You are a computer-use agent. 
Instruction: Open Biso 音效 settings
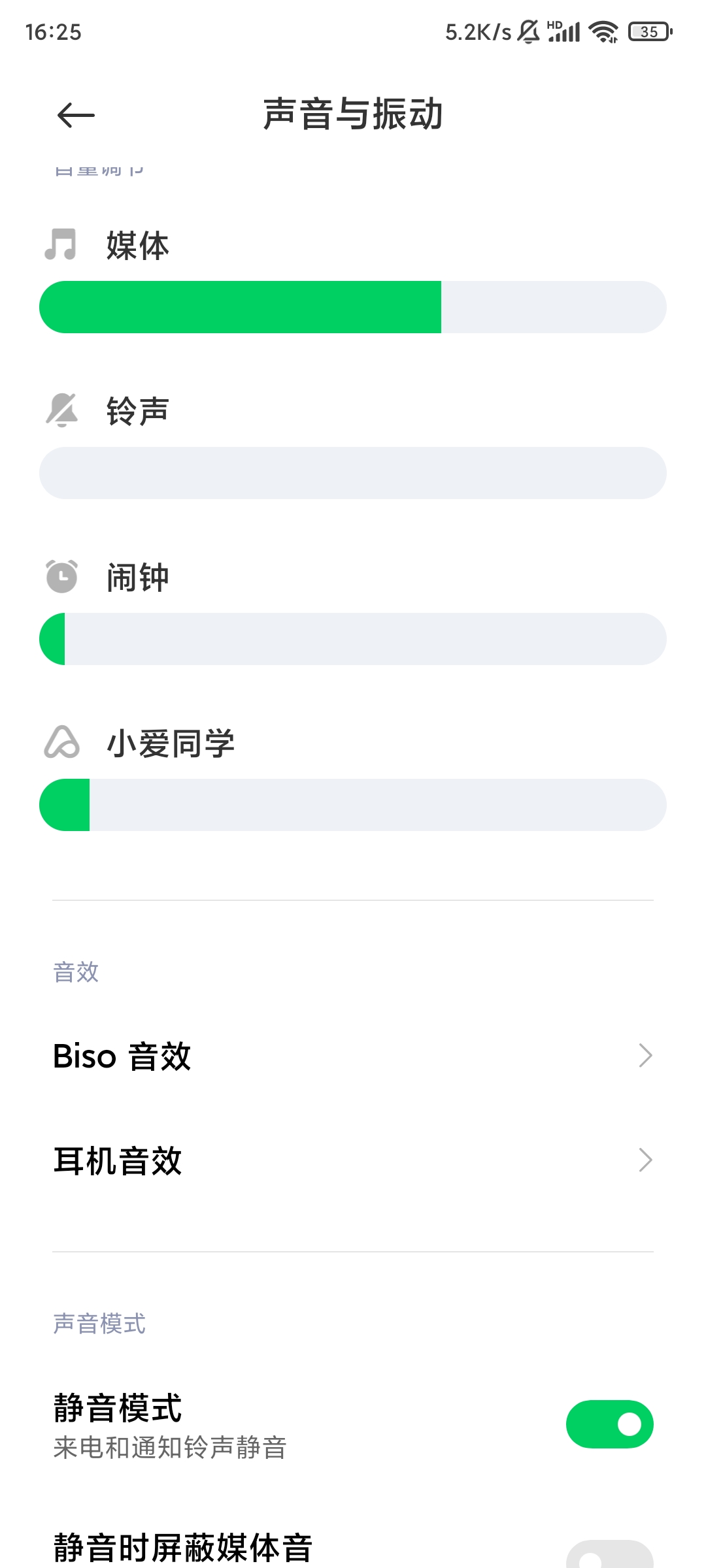click(x=353, y=1056)
